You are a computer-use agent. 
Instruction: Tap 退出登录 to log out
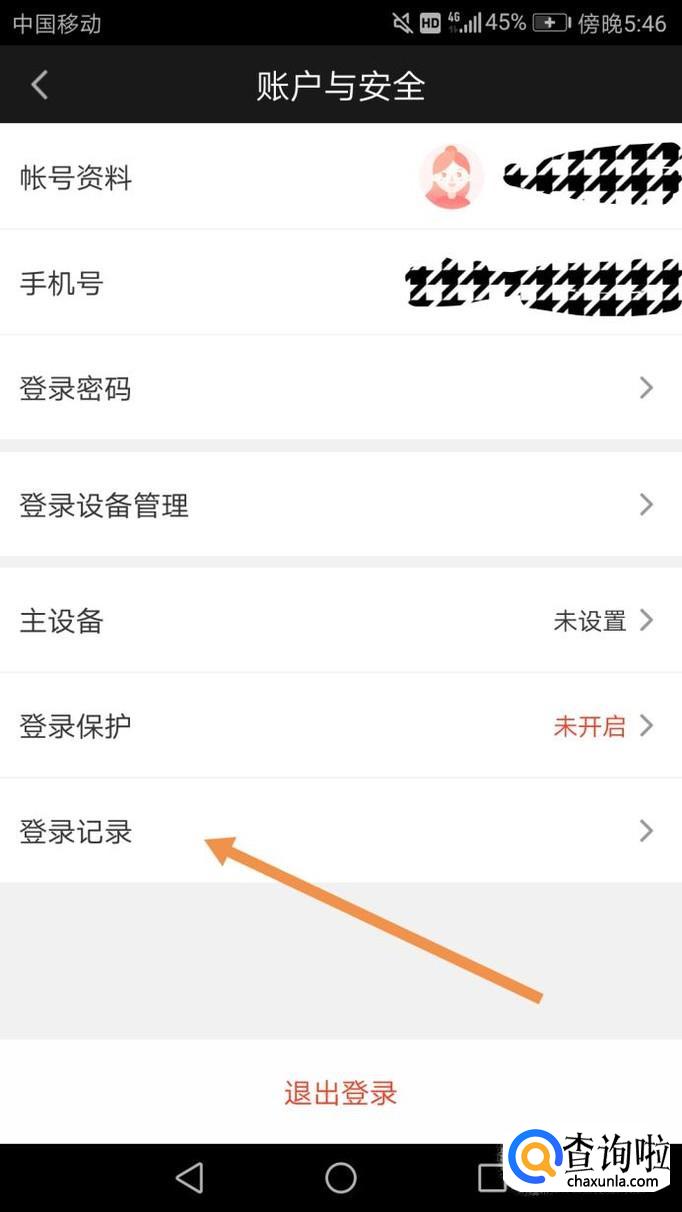[x=340, y=1092]
